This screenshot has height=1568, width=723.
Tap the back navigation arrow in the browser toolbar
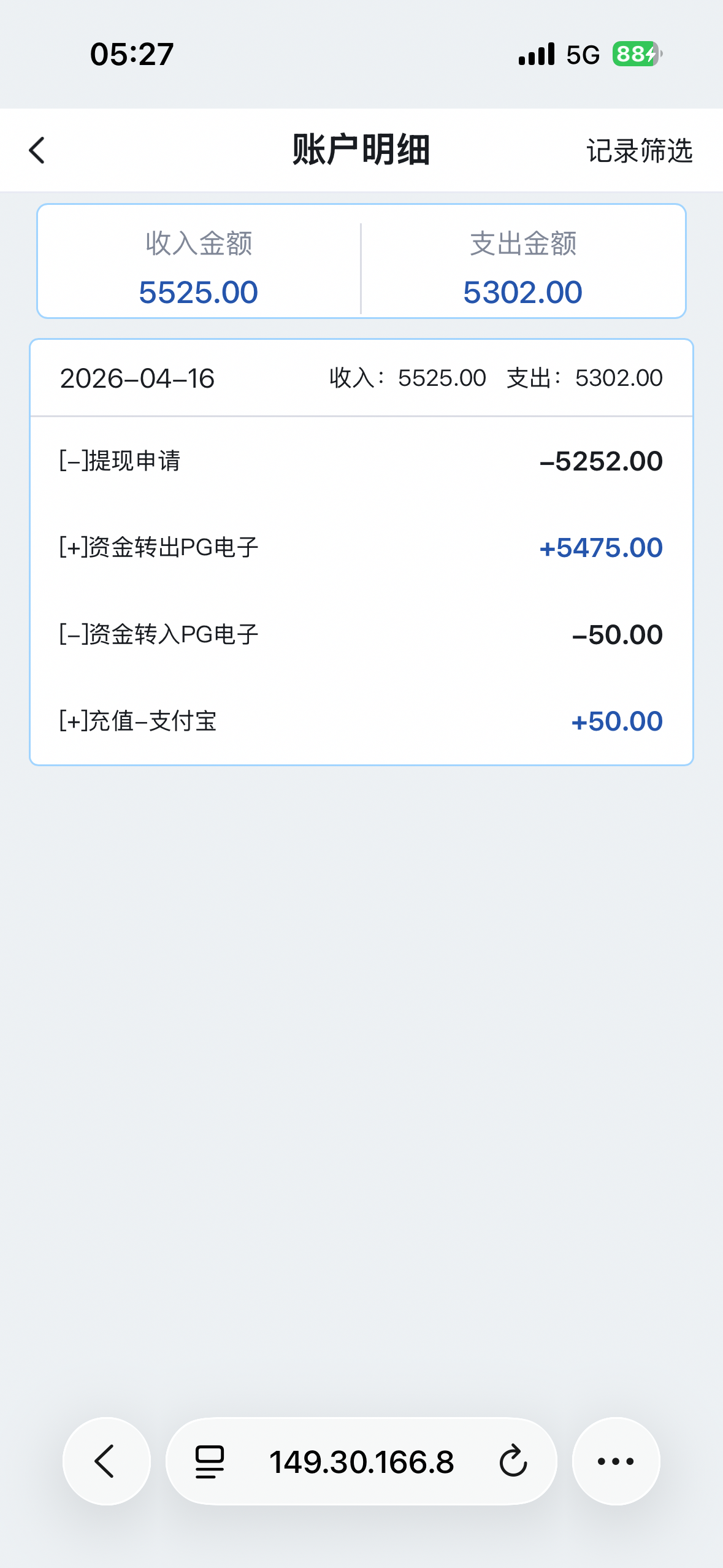point(105,1462)
